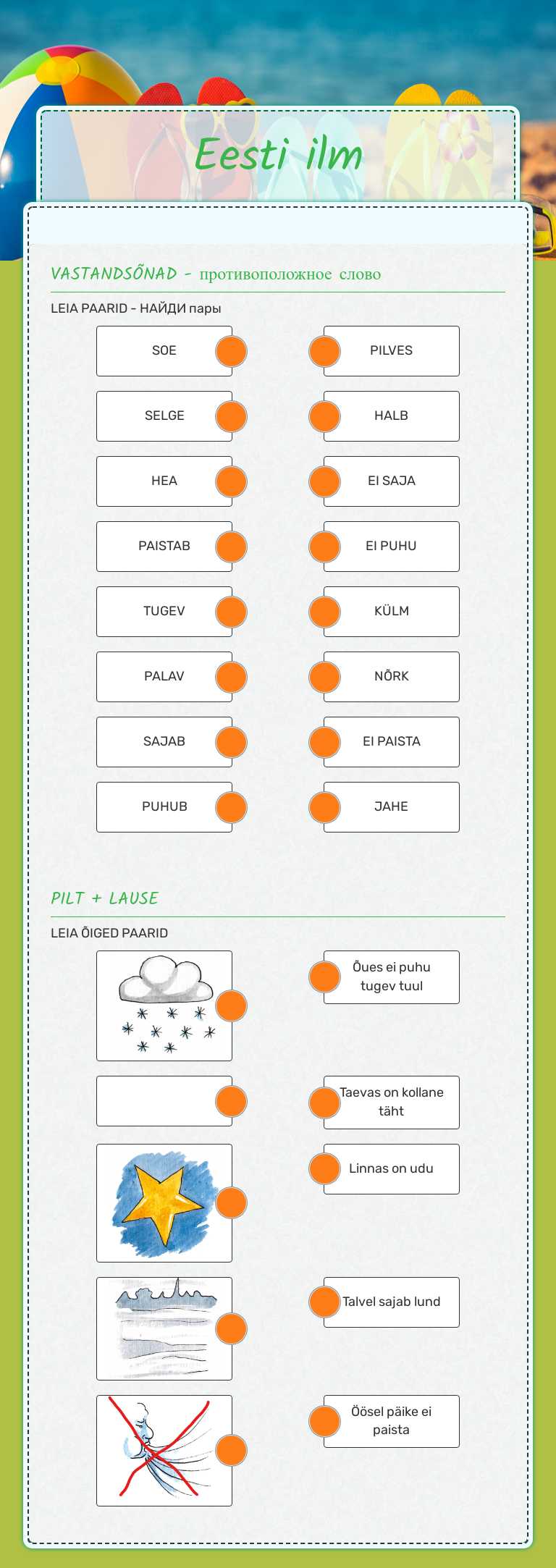Click the orange dot on the yellow star image
Screen dimensions: 556x1568
tap(230, 1201)
